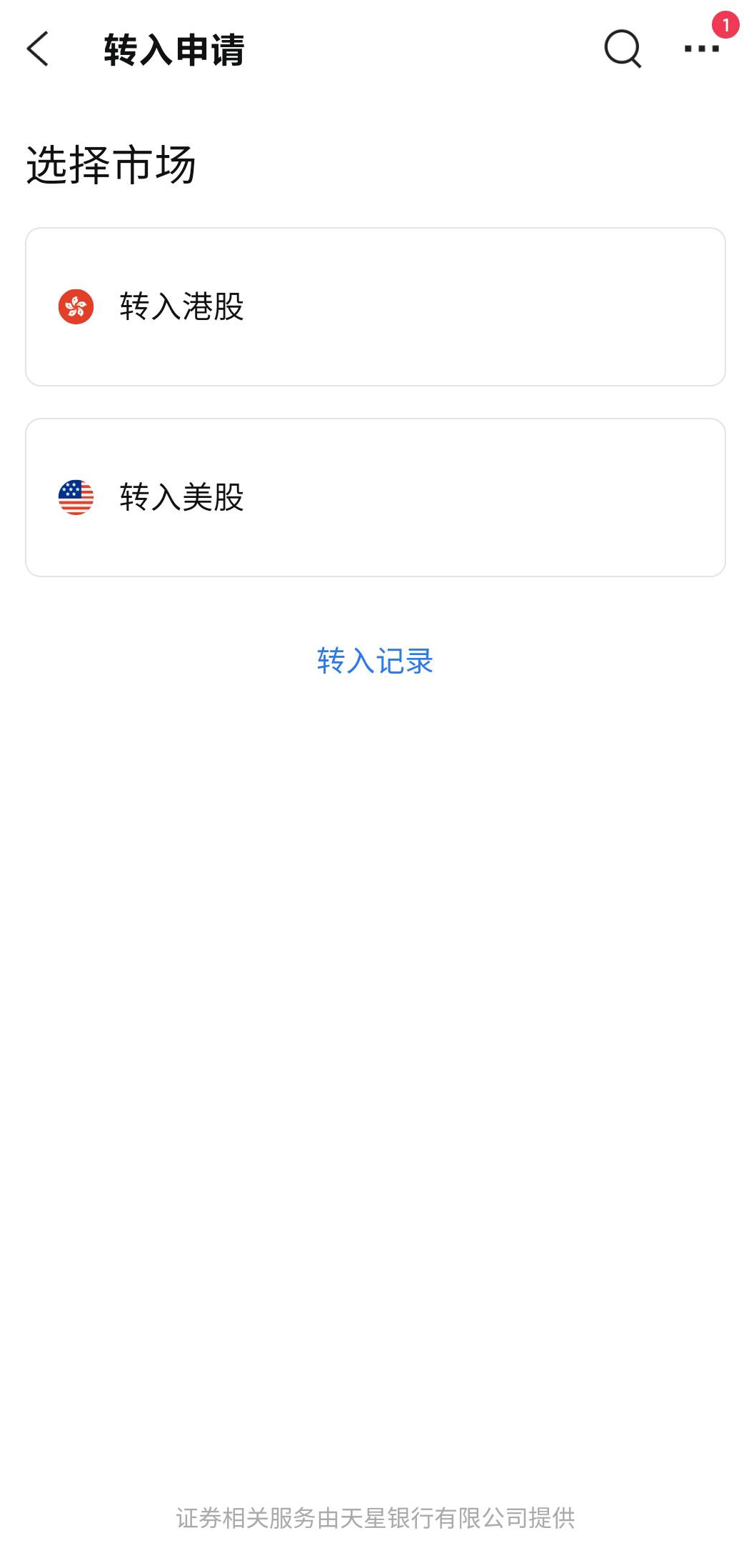Open the three-dot more menu
The image size is (754, 1568).
[702, 49]
